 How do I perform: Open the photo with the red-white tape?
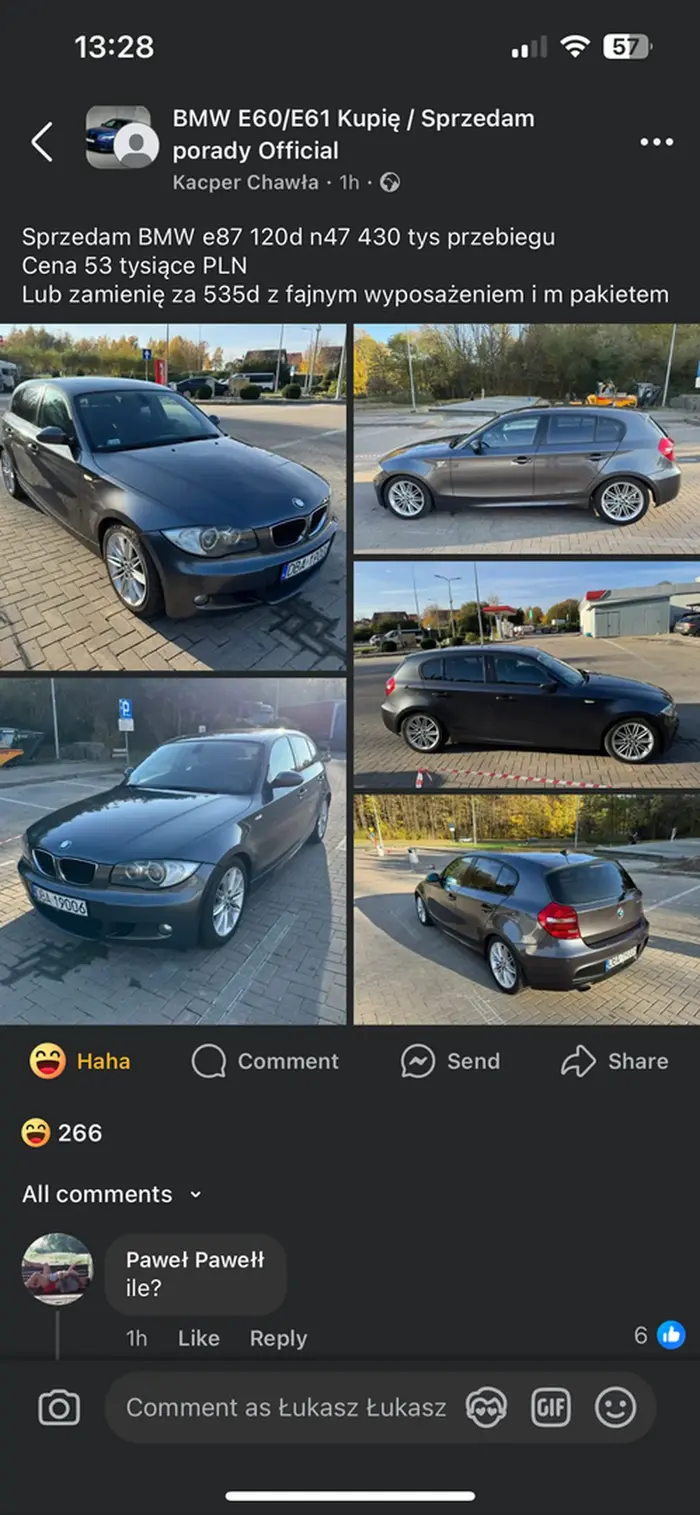pos(527,675)
